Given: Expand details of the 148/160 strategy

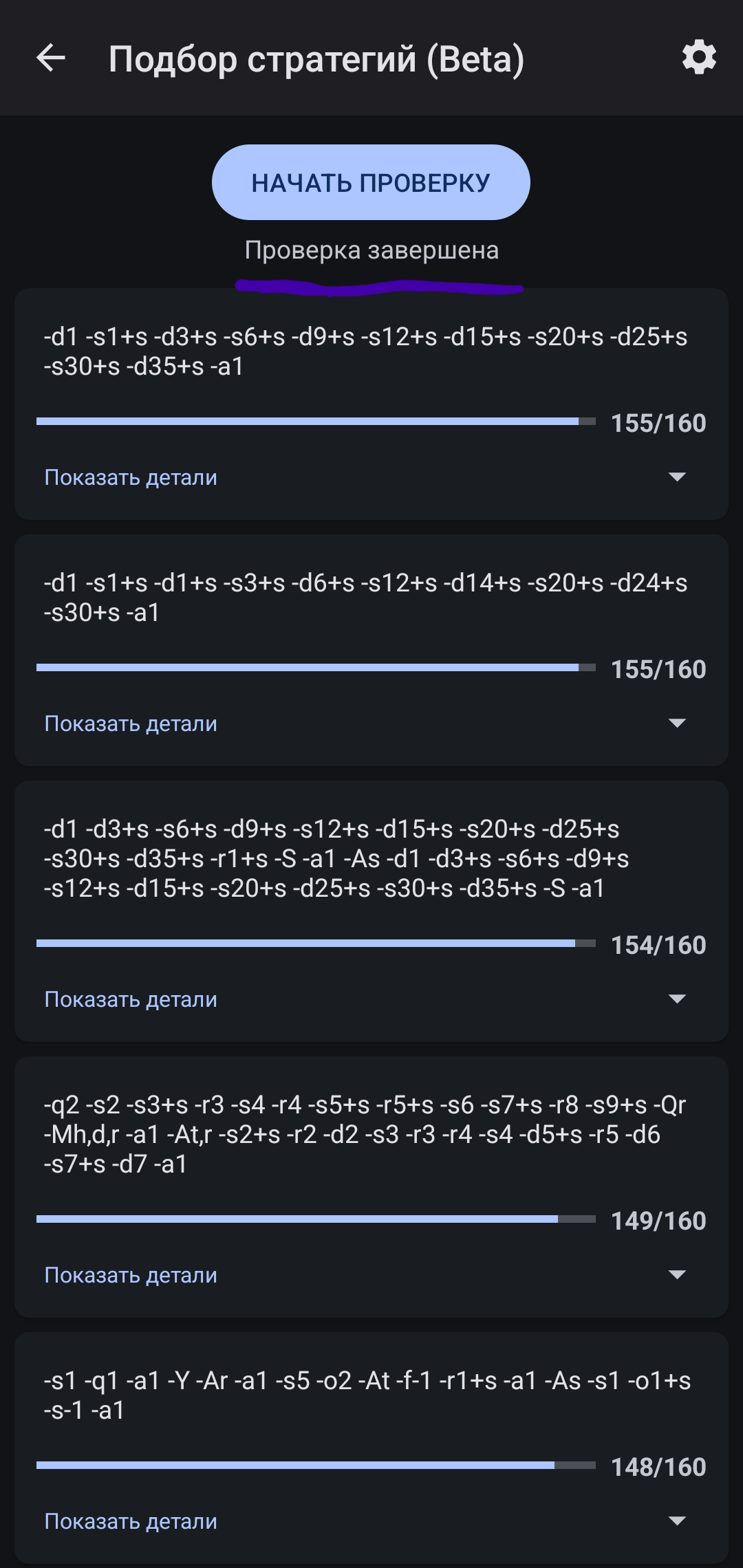Looking at the screenshot, I should [131, 1521].
